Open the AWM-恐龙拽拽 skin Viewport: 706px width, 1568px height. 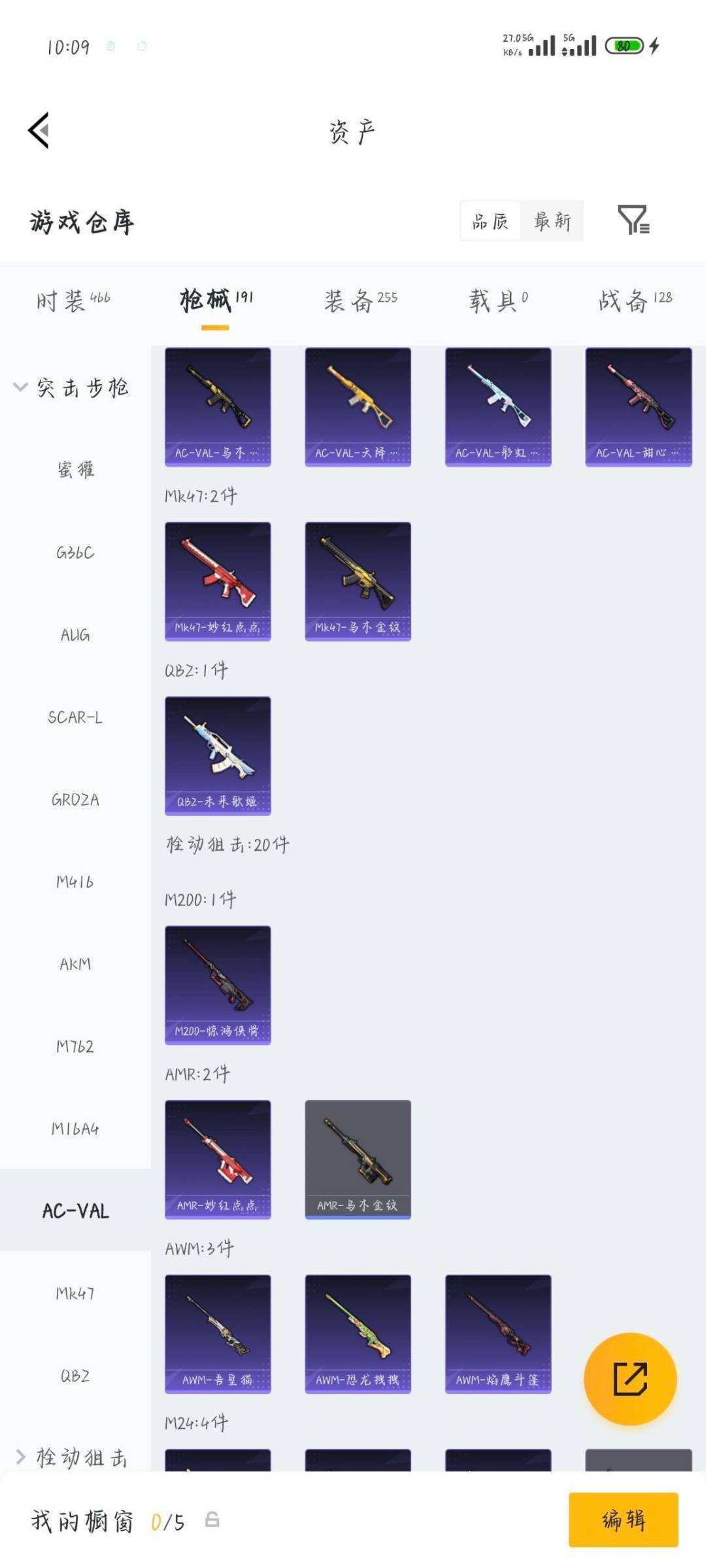(358, 1334)
